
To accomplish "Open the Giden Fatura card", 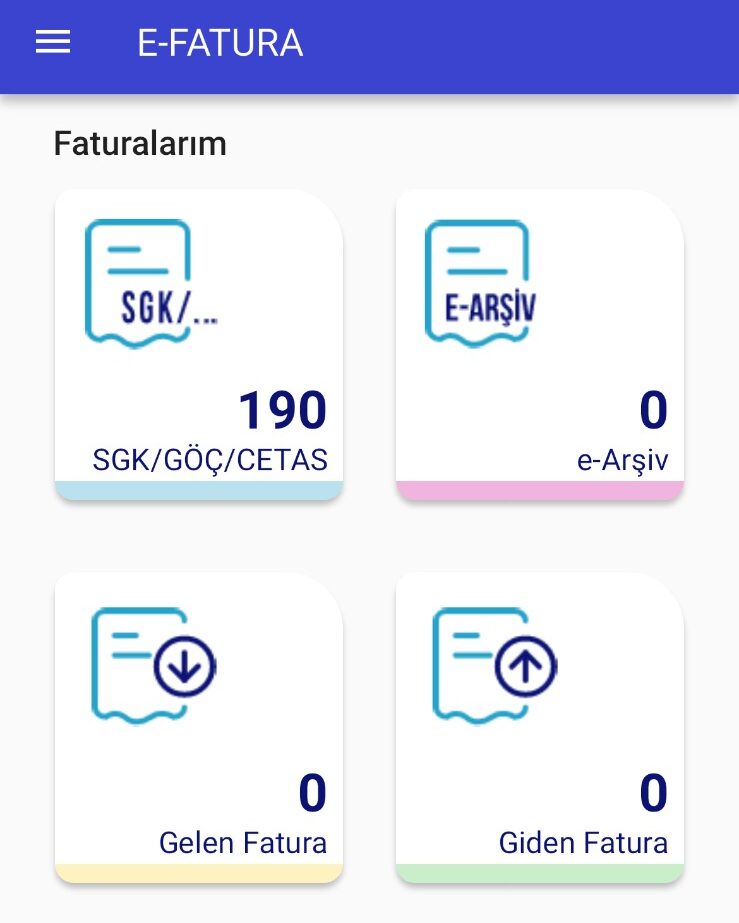I will point(540,727).
